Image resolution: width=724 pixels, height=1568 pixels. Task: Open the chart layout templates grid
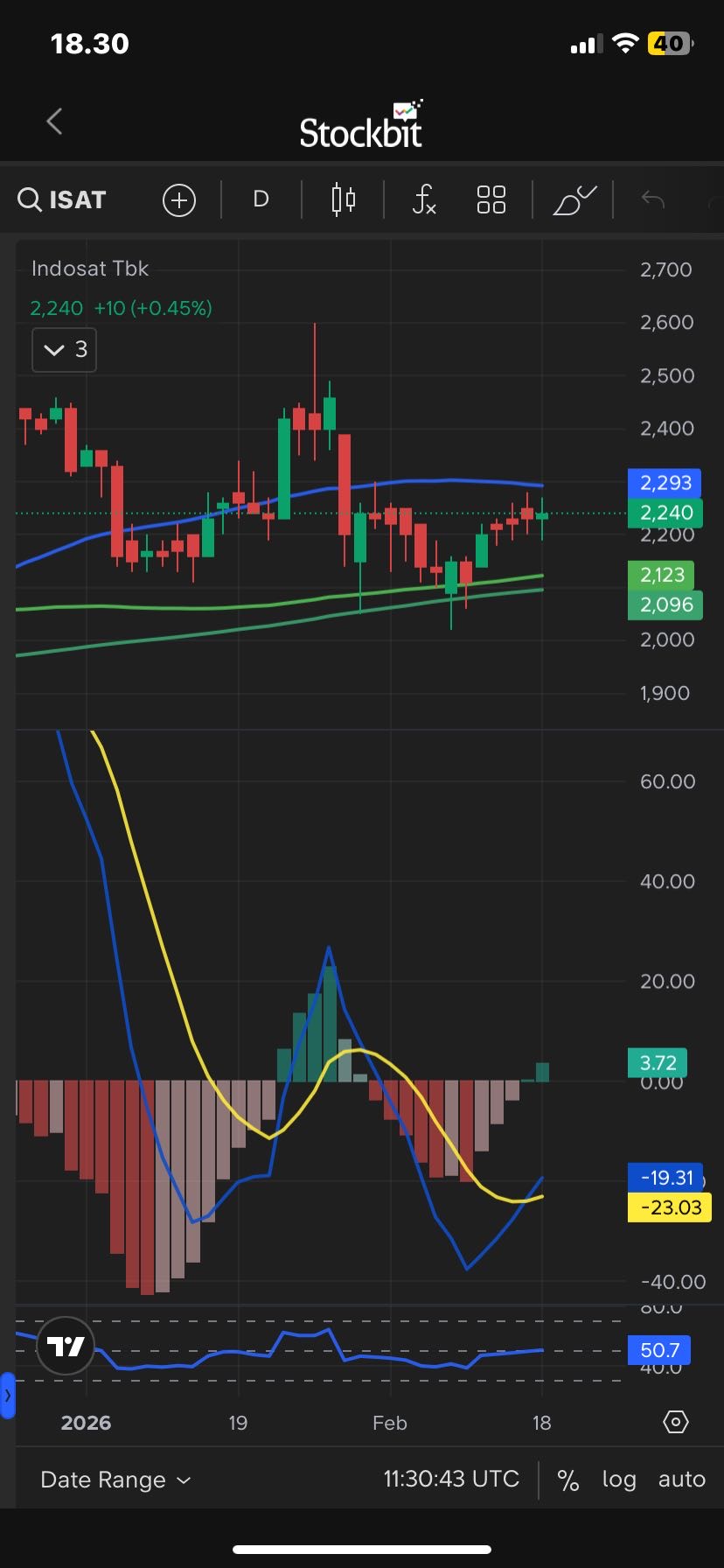tap(491, 200)
